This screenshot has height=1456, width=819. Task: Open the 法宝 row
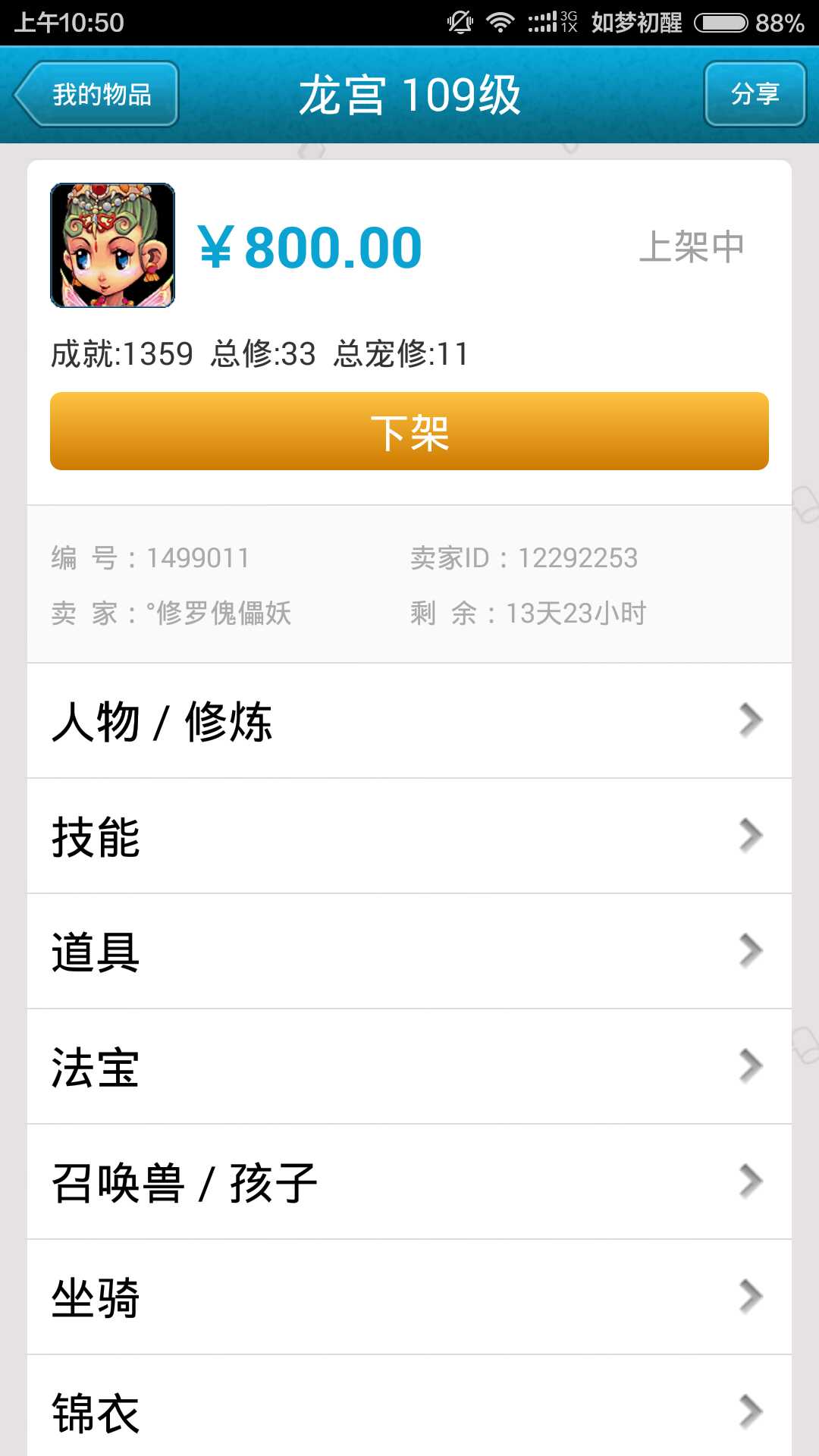[x=409, y=1066]
